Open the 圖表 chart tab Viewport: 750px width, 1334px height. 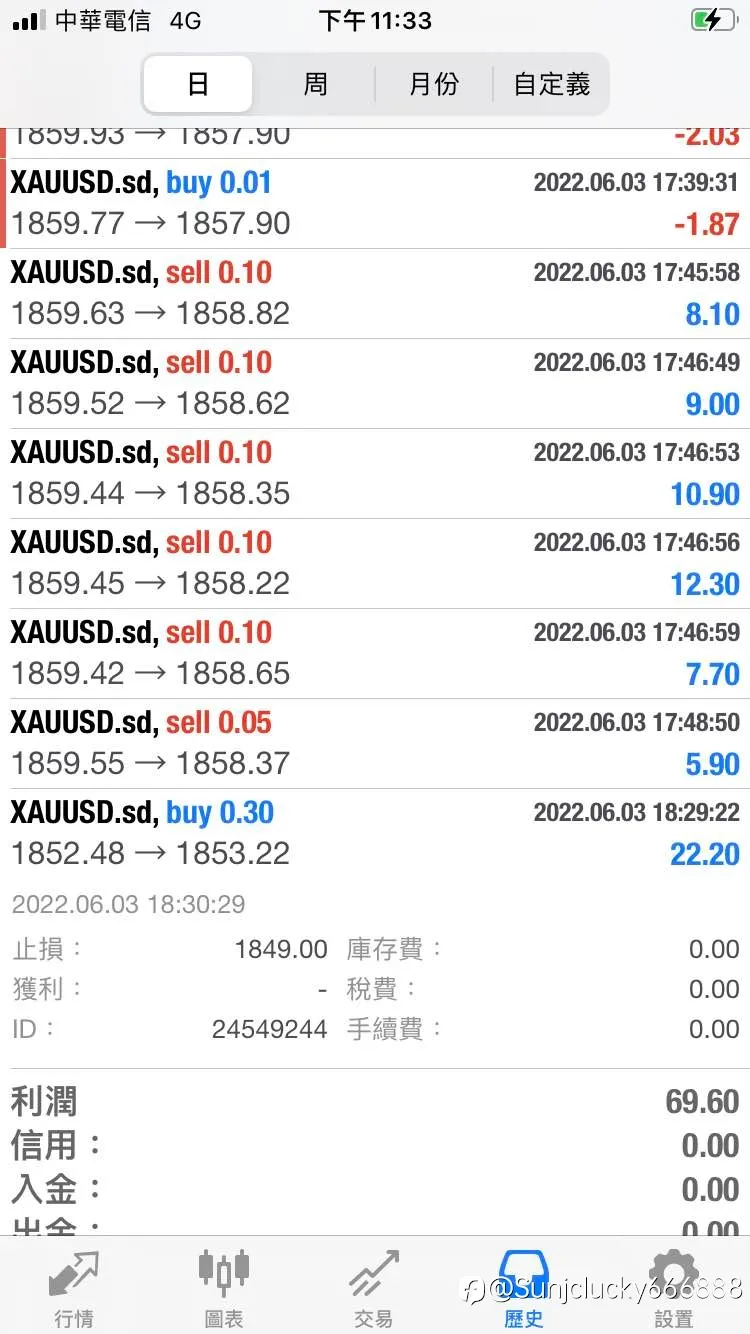pyautogui.click(x=224, y=1288)
